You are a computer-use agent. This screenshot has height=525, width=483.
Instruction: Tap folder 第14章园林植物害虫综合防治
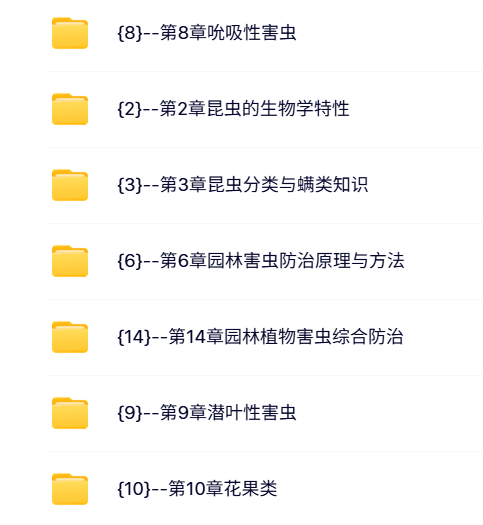264,337
